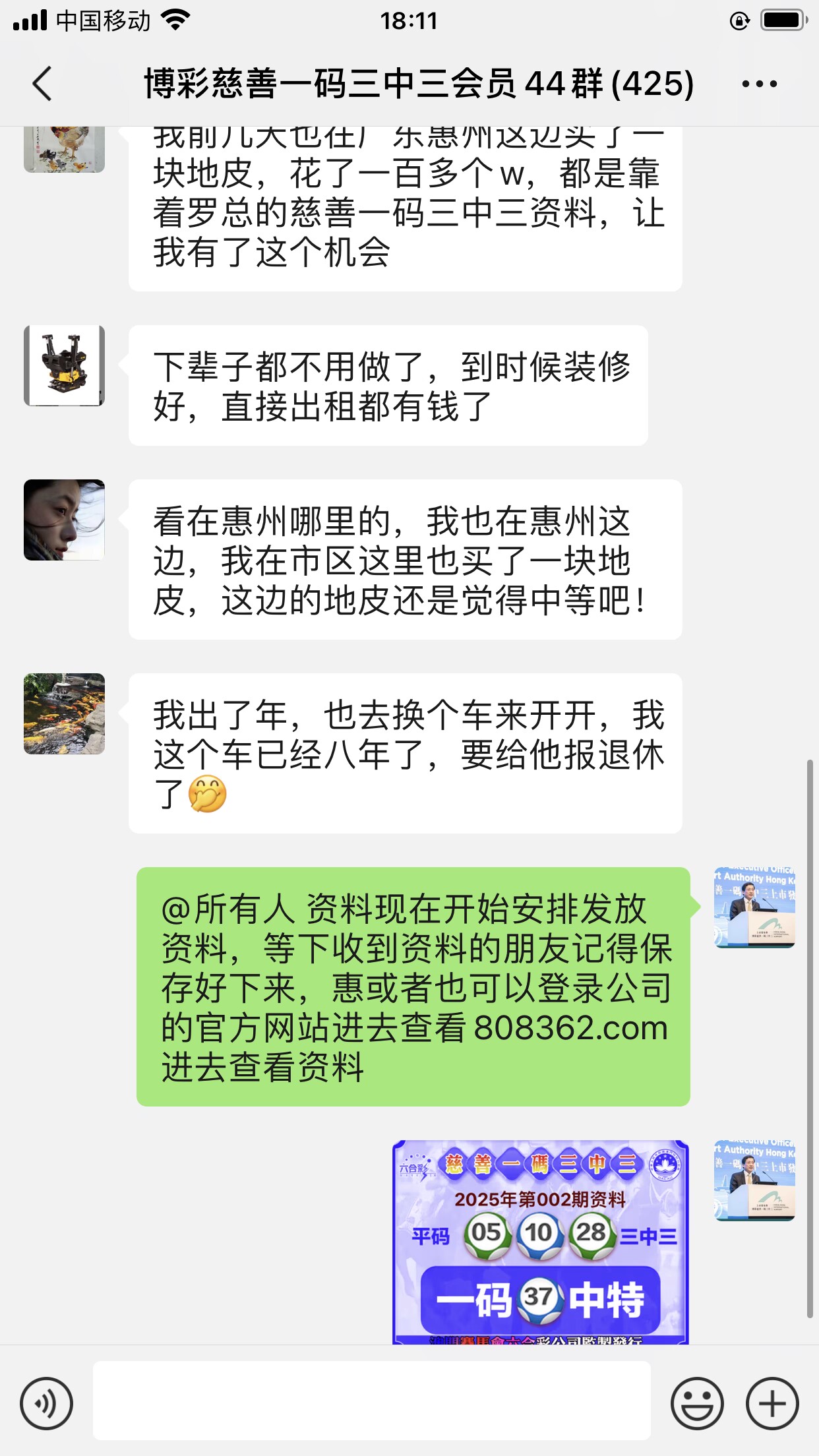Viewport: 819px width, 1456px height.
Task: View profile of the woman portrait avatar
Action: pyautogui.click(x=64, y=520)
